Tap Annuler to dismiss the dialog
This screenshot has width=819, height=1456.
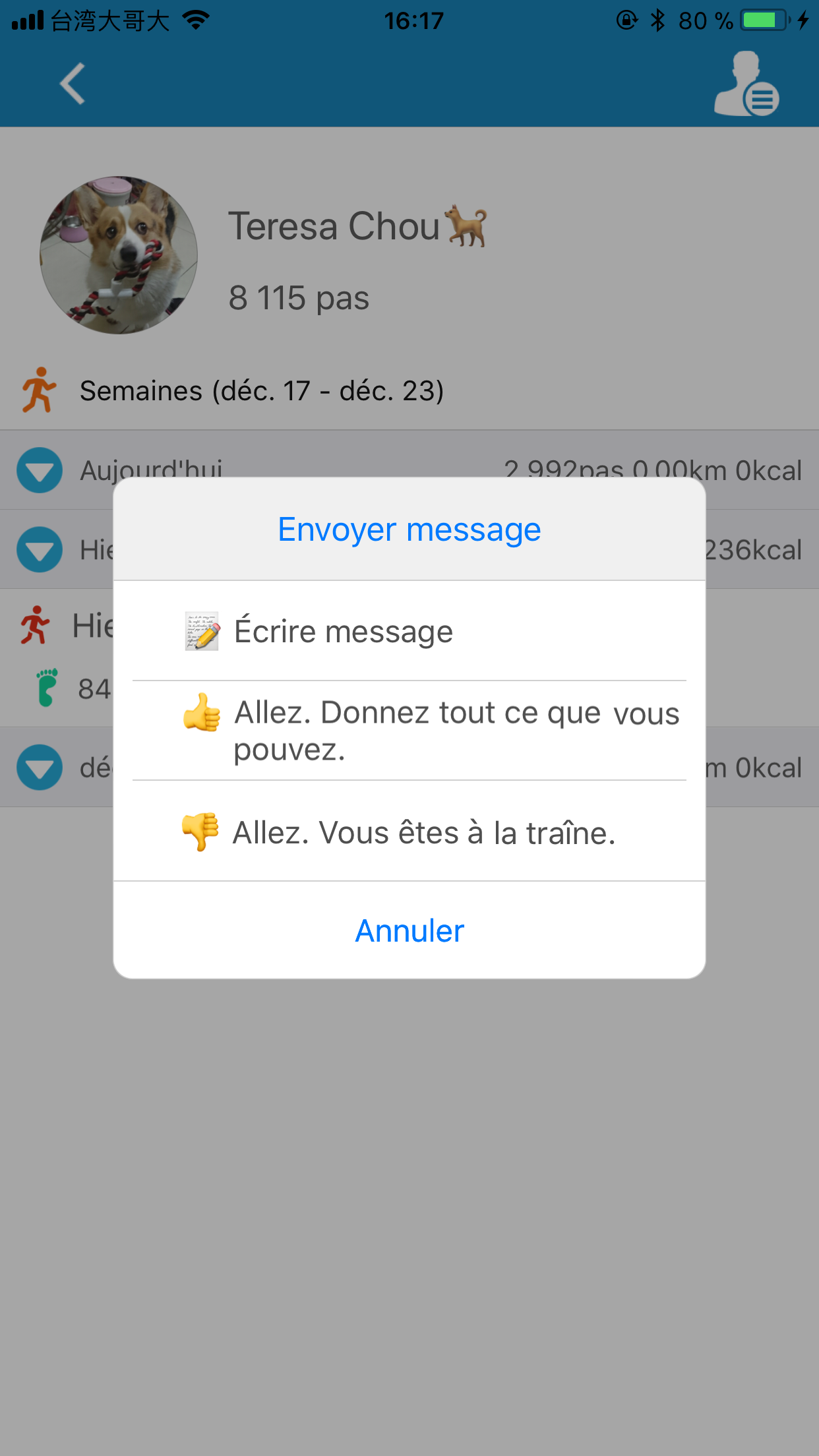point(409,930)
